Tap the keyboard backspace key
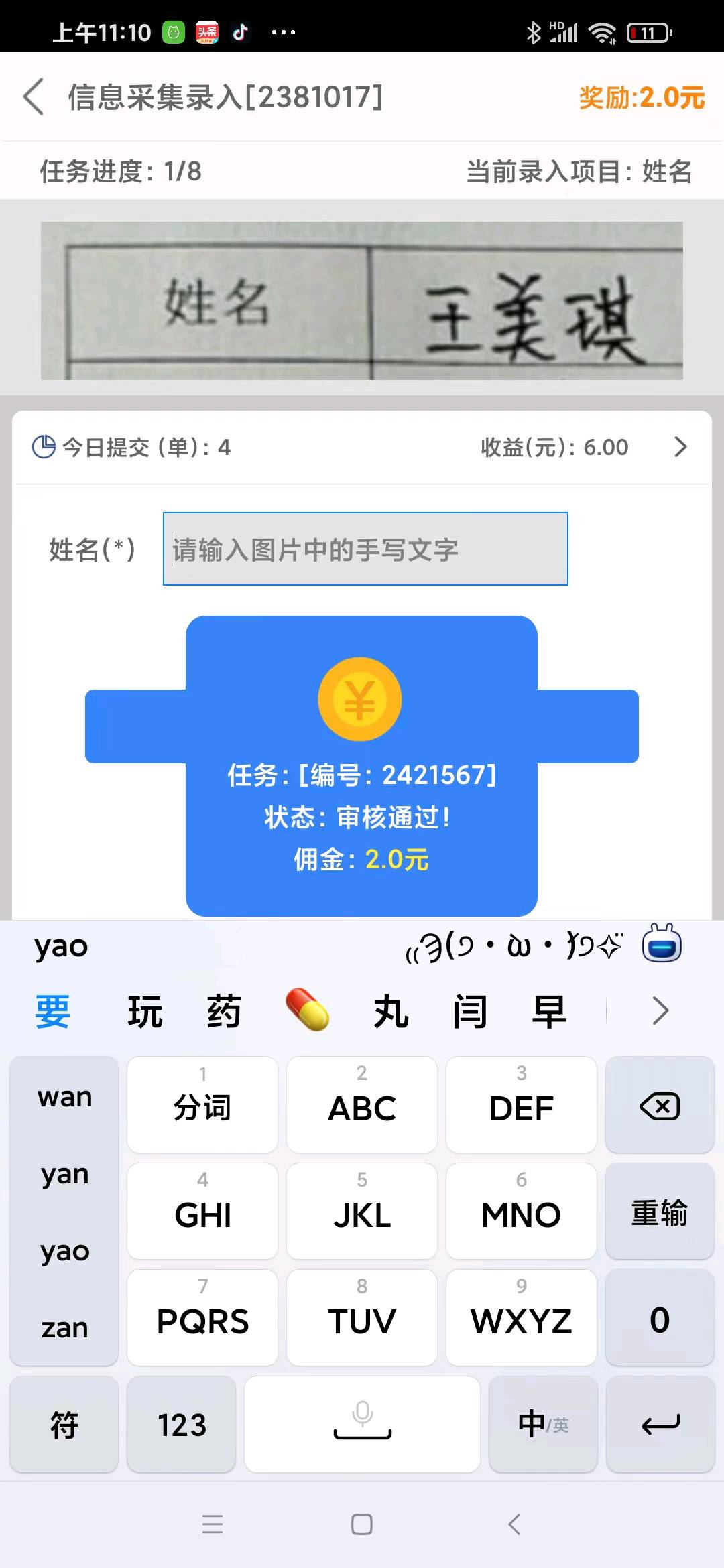 [x=660, y=1106]
